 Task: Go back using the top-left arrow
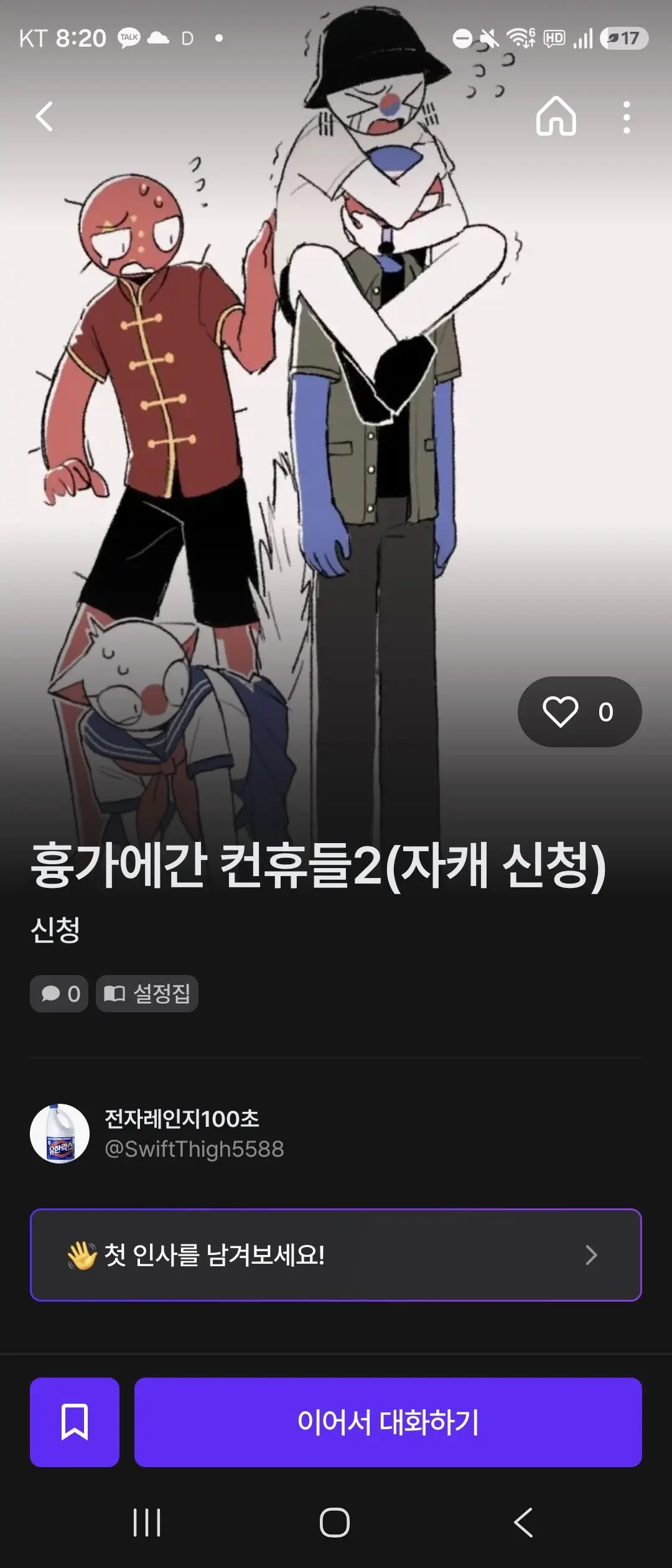click(x=44, y=116)
